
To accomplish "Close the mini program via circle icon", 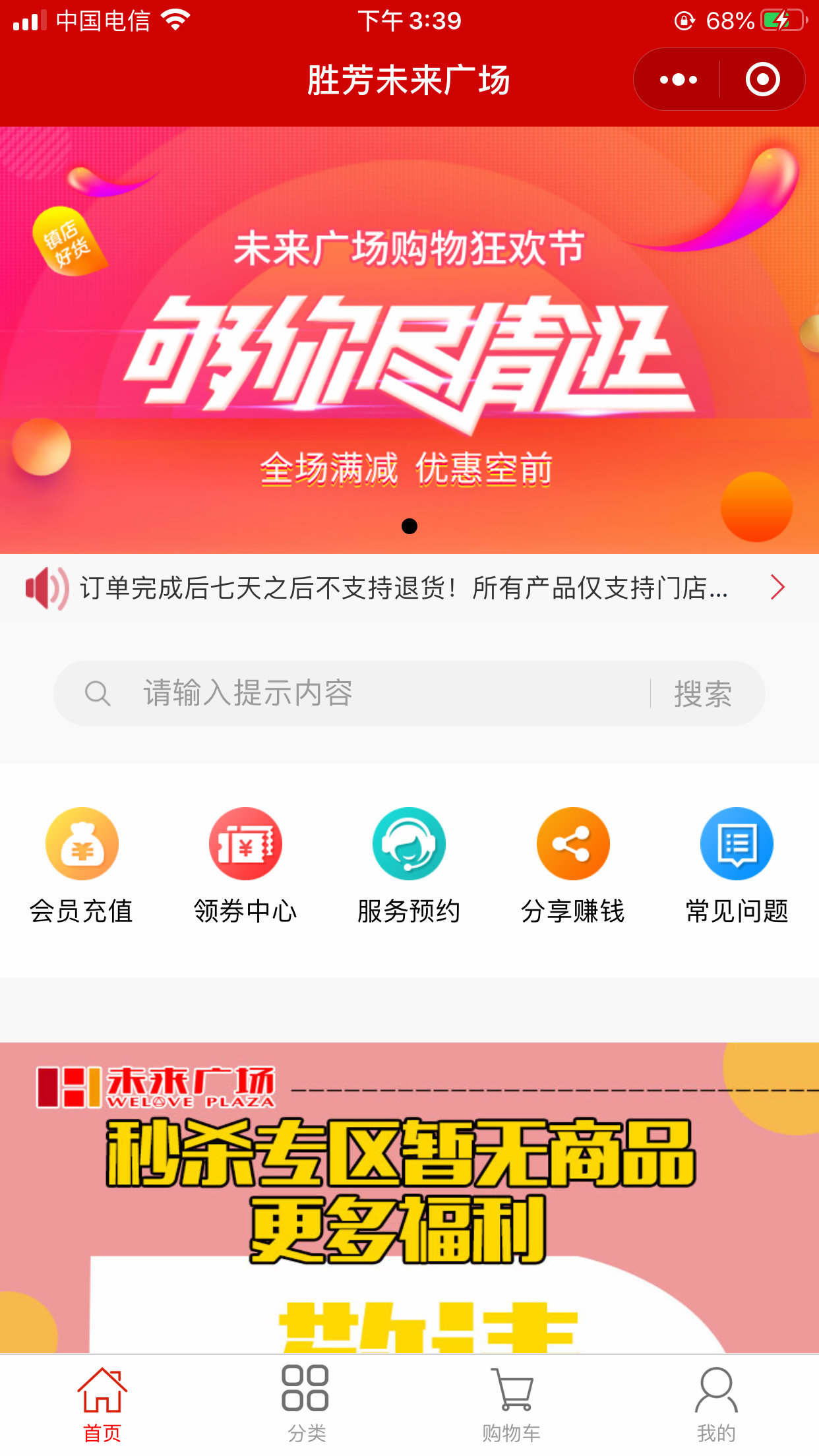I will [x=762, y=80].
